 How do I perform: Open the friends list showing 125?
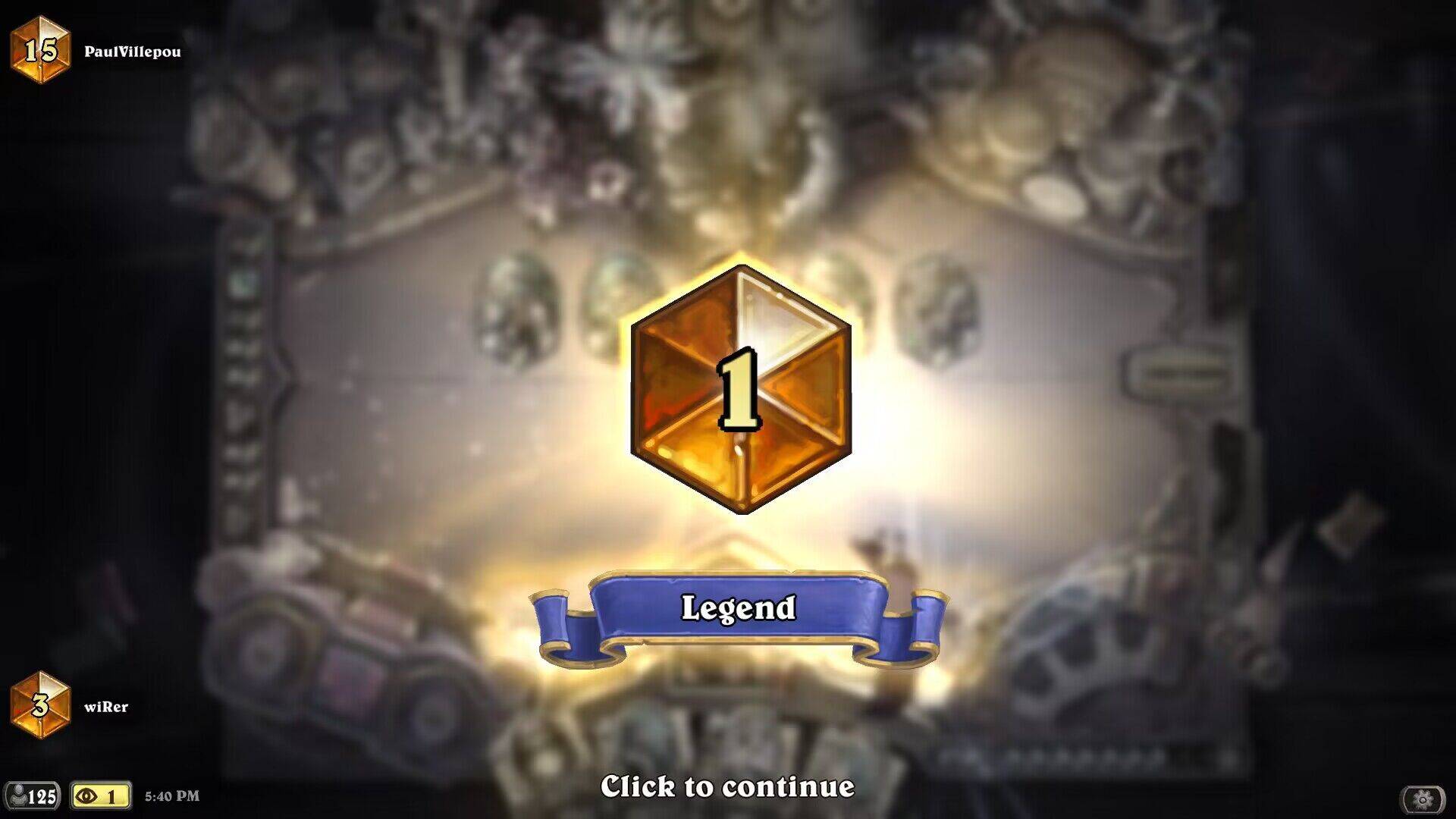pos(32,796)
